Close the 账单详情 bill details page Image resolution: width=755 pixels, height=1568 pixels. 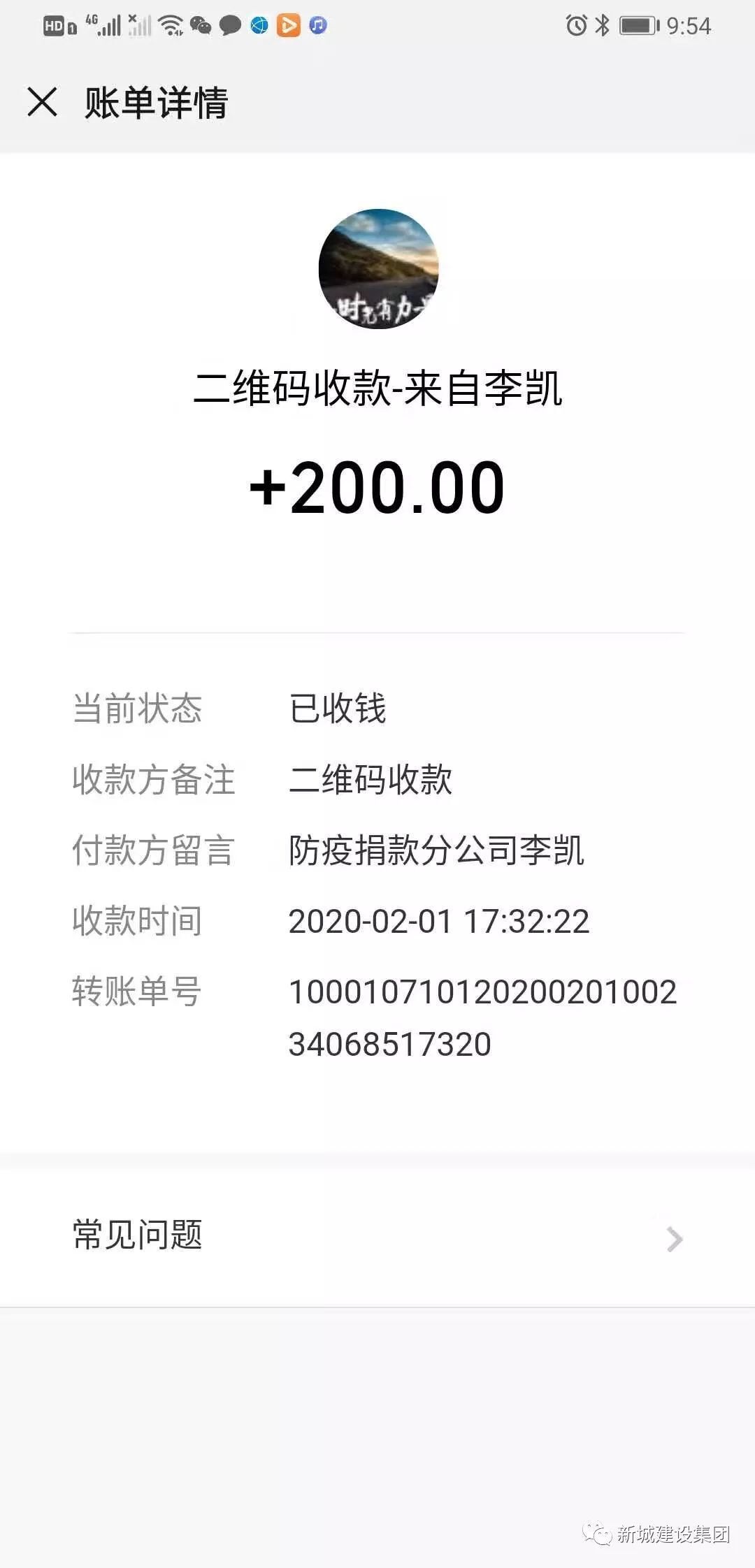click(x=42, y=102)
